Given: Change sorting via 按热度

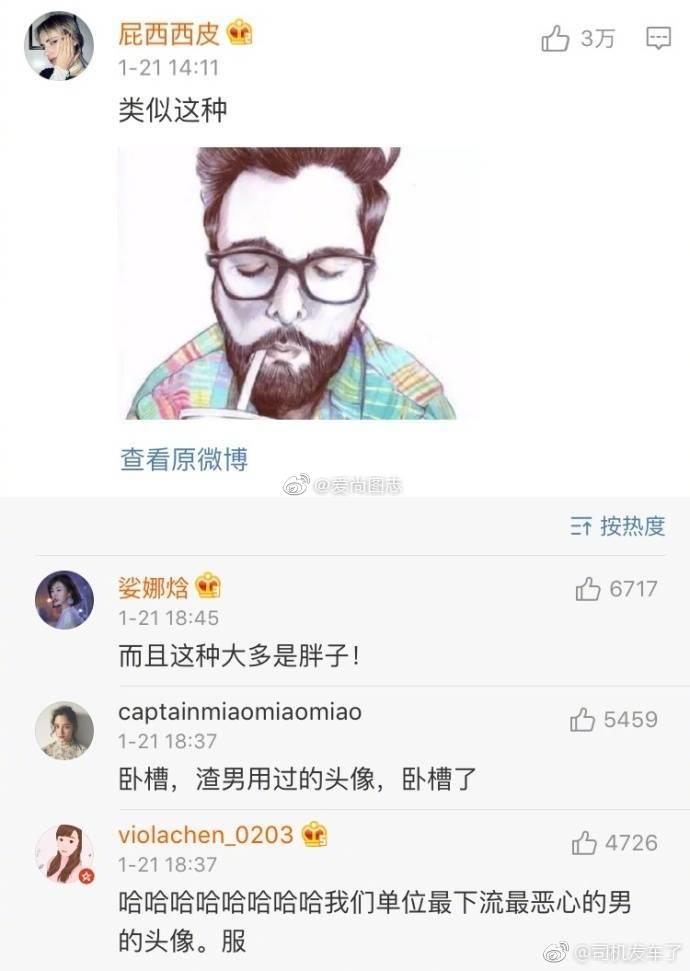Looking at the screenshot, I should click(x=618, y=526).
